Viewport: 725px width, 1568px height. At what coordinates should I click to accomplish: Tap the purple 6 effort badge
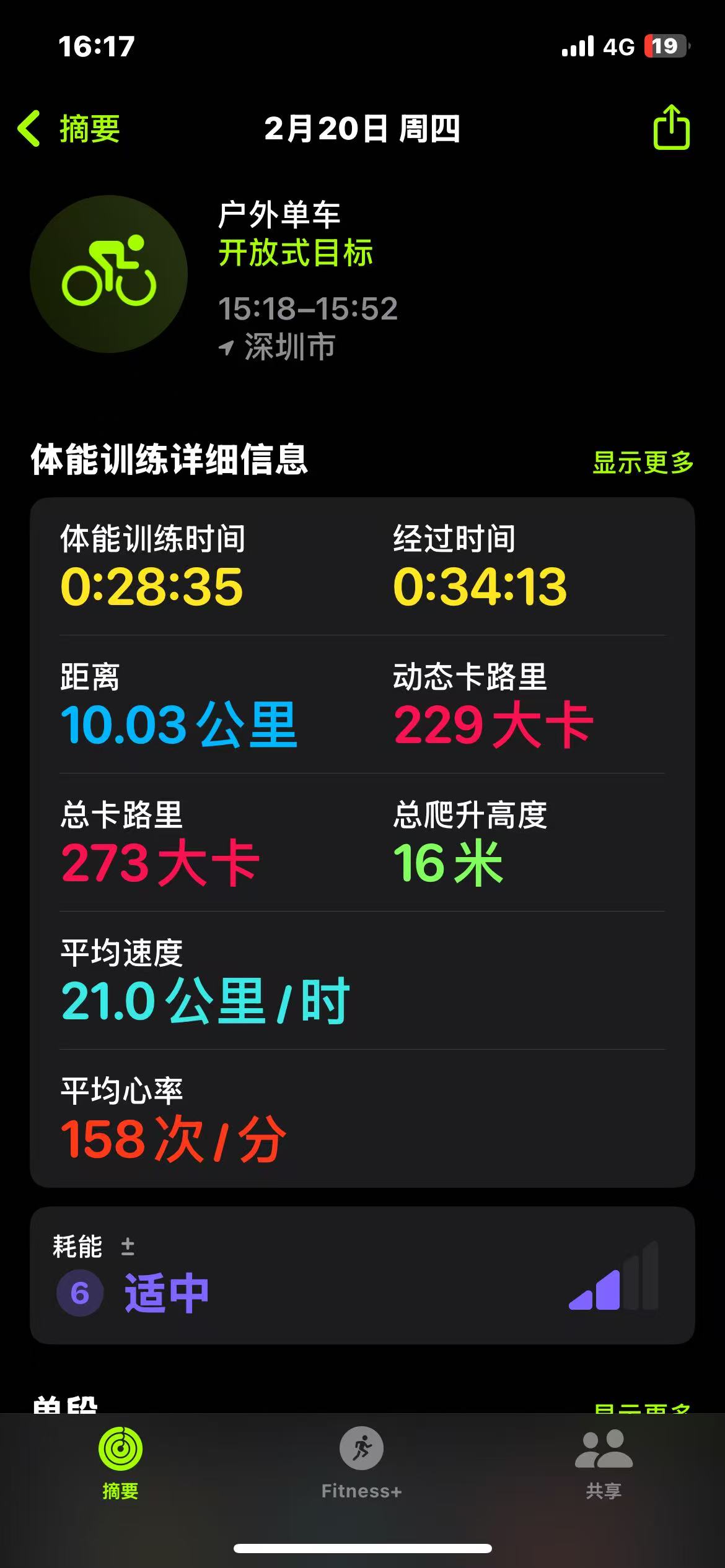pyautogui.click(x=81, y=1294)
